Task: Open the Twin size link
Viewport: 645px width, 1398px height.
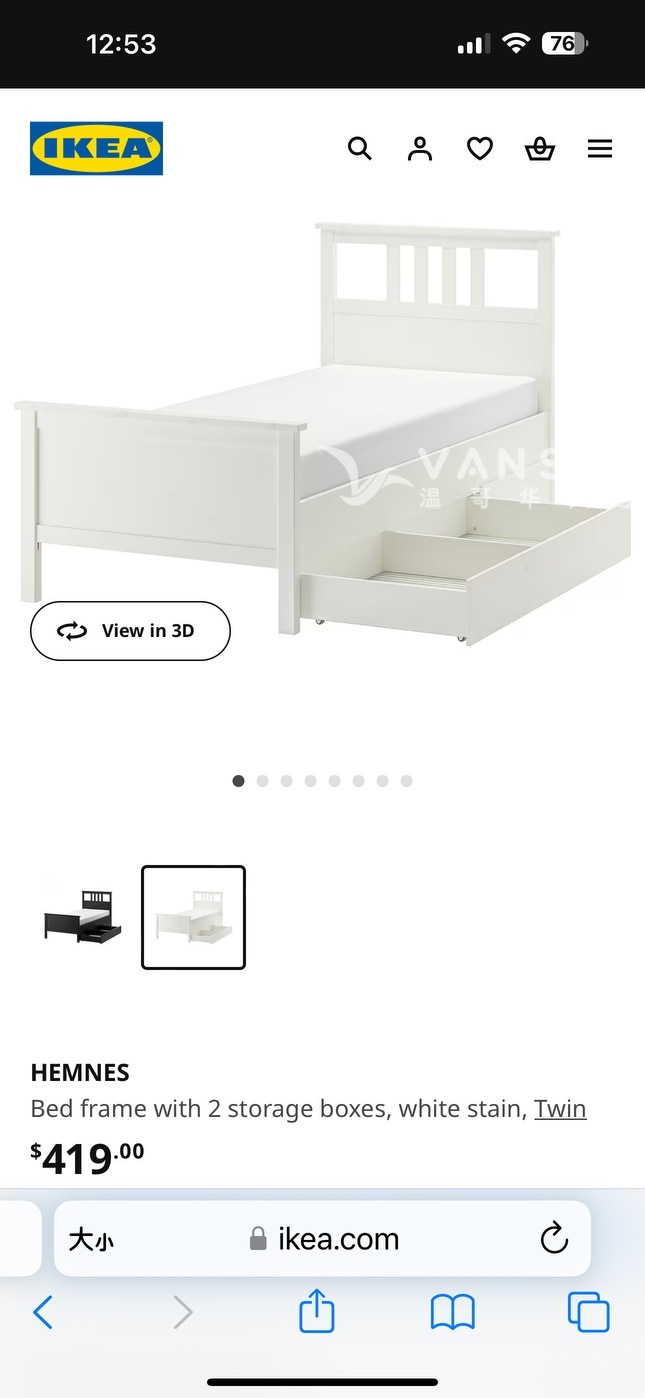Action: click(x=560, y=1109)
